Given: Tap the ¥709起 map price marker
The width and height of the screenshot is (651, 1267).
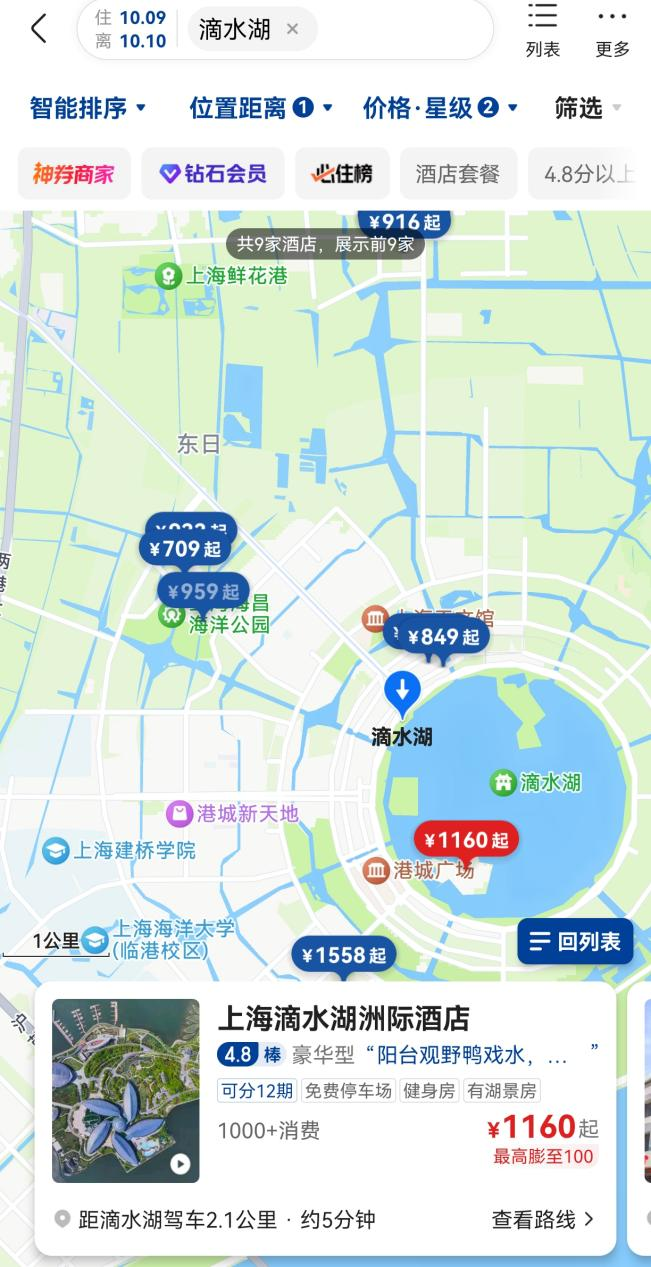Looking at the screenshot, I should click(185, 549).
